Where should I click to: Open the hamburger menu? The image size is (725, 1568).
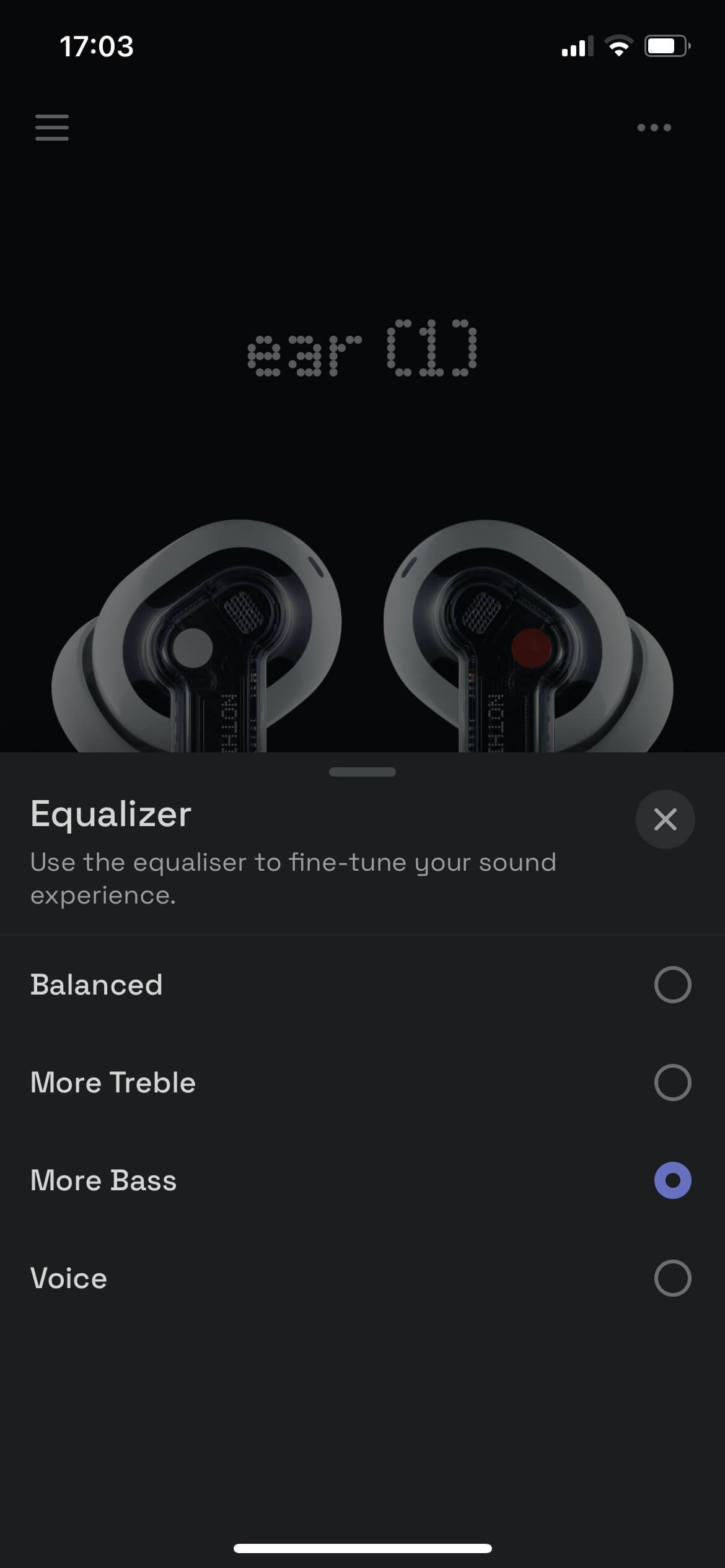[x=52, y=128]
